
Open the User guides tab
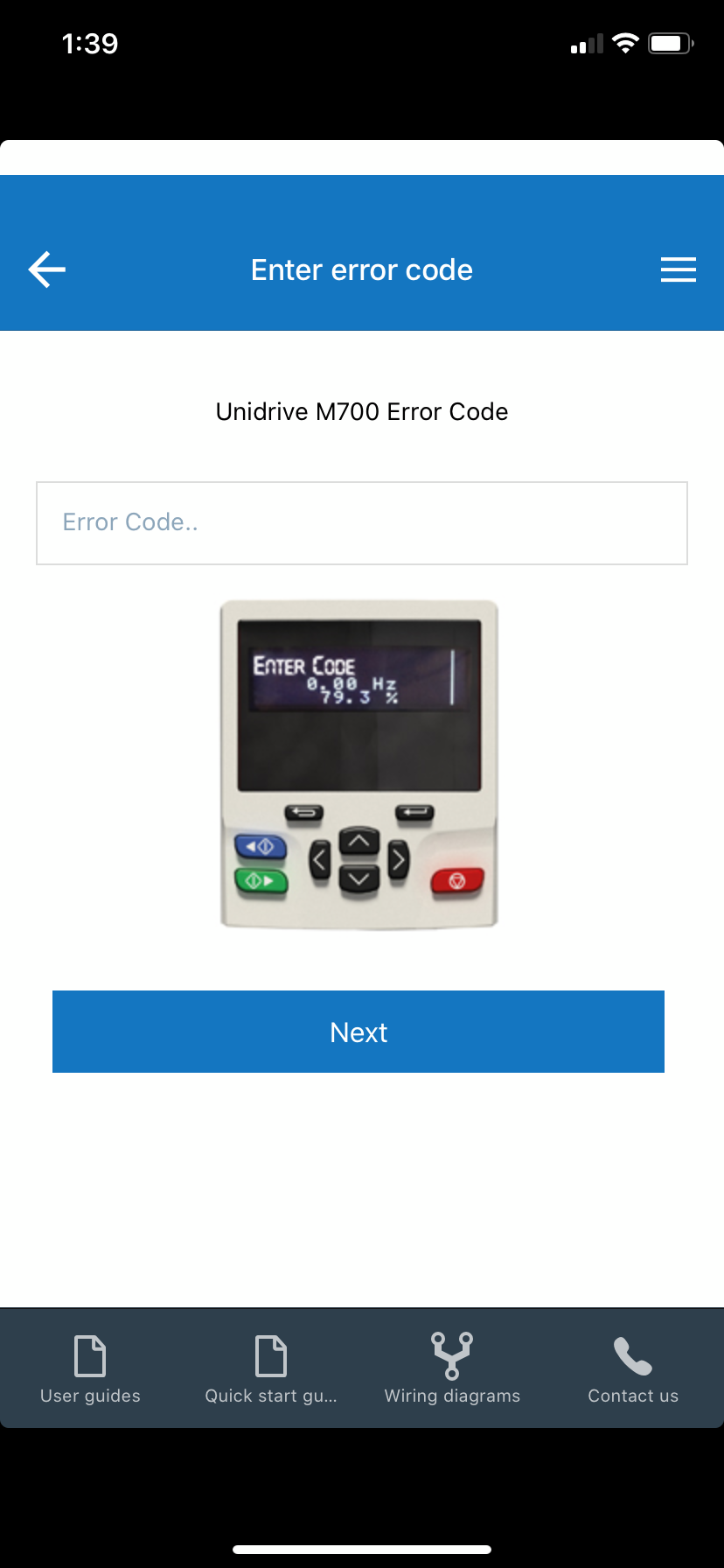[x=90, y=1369]
